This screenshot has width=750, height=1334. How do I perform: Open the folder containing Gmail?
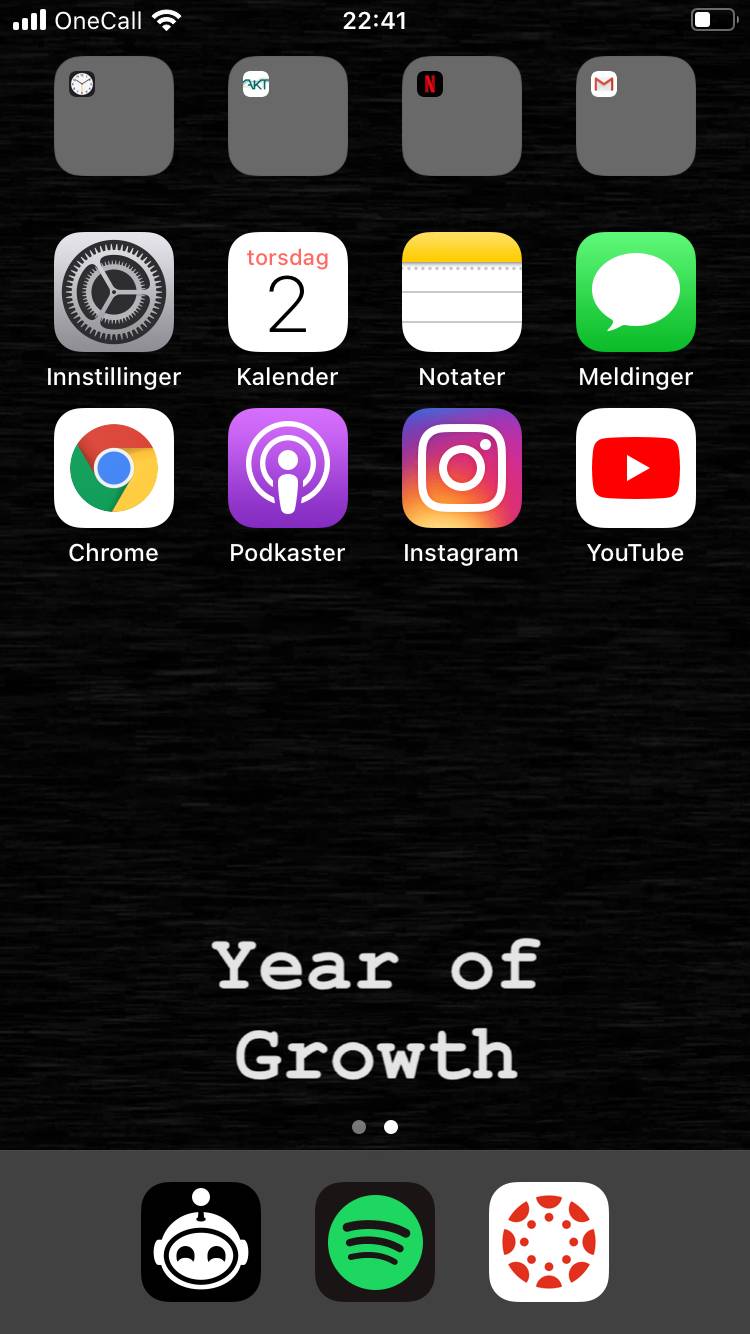pos(635,115)
